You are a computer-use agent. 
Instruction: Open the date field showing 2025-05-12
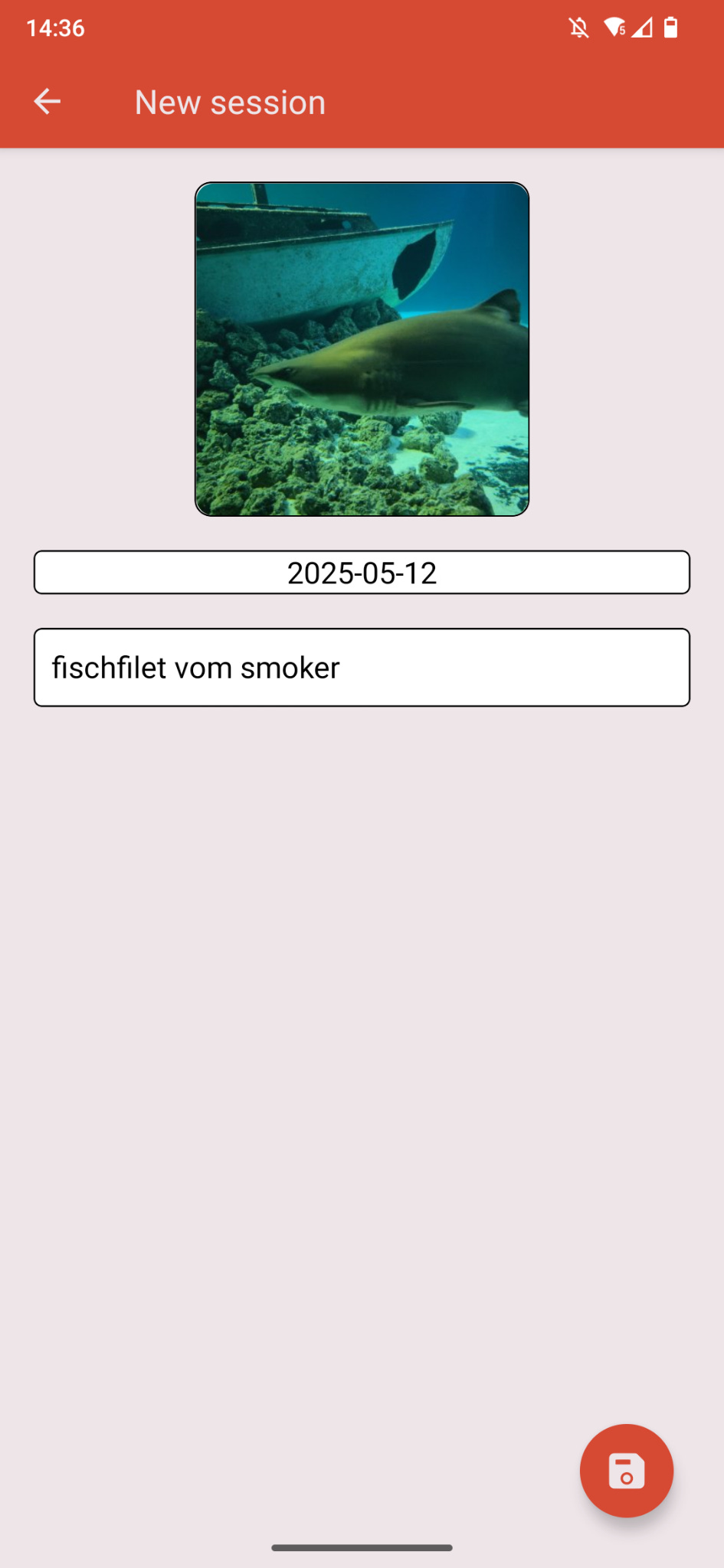[362, 573]
